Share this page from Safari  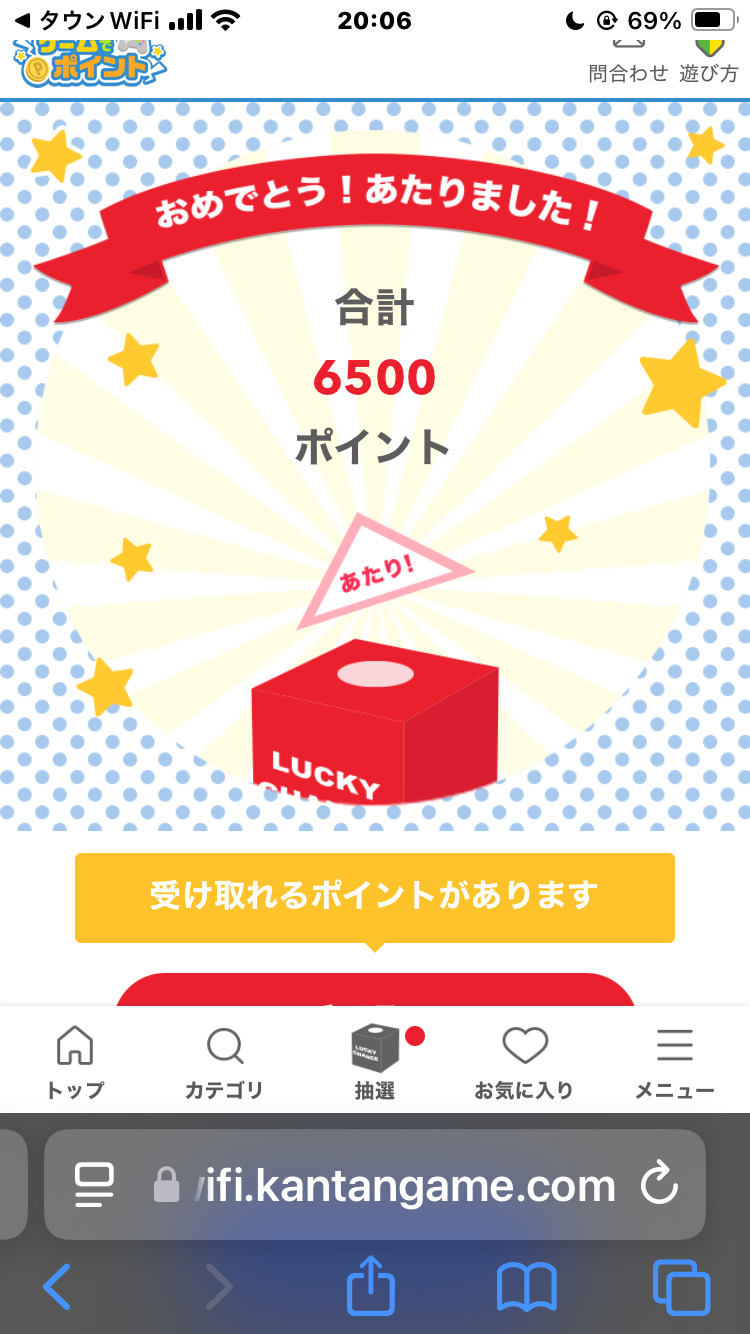[x=371, y=1287]
